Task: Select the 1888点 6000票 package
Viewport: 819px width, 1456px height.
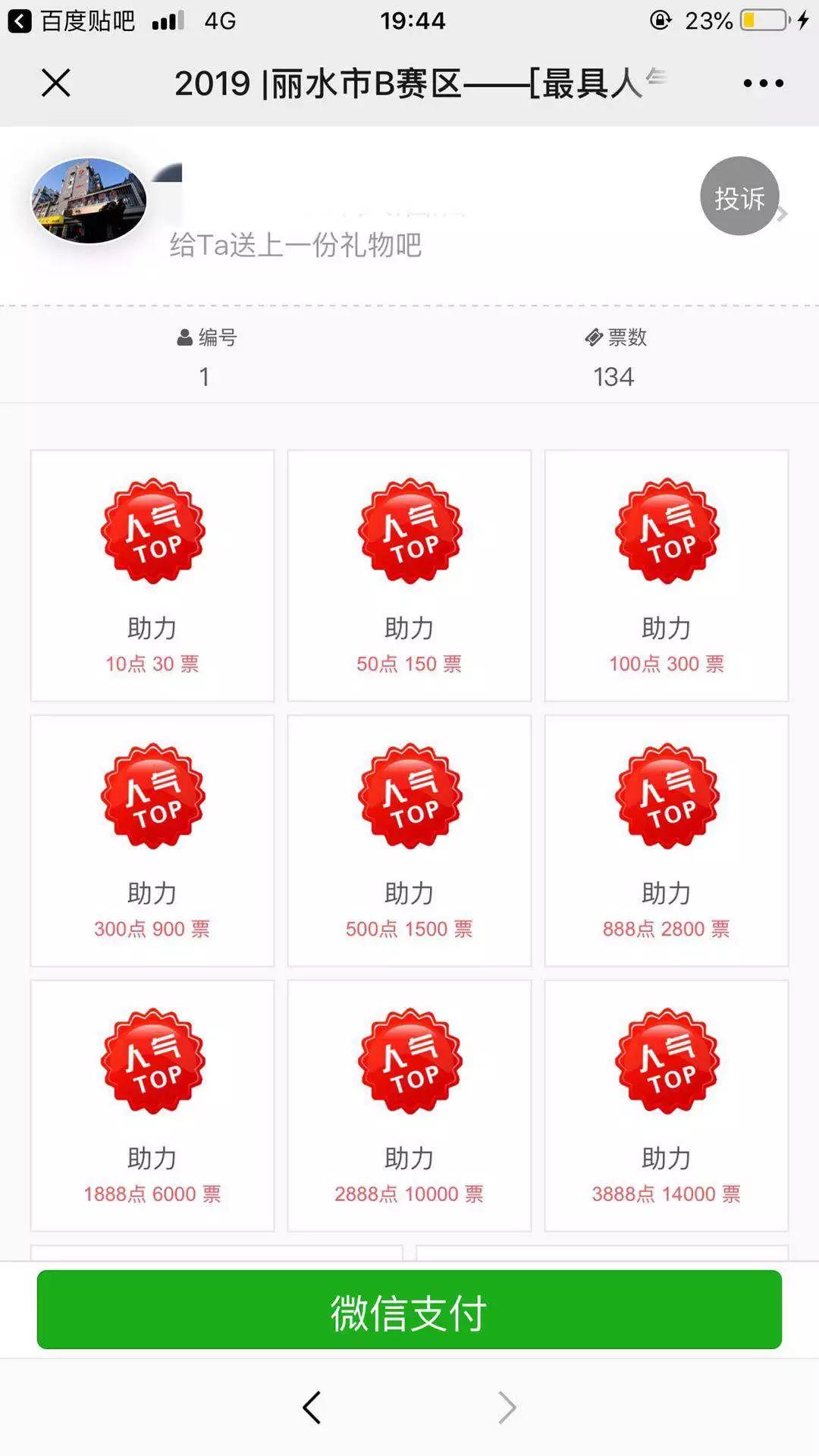Action: [x=152, y=1105]
